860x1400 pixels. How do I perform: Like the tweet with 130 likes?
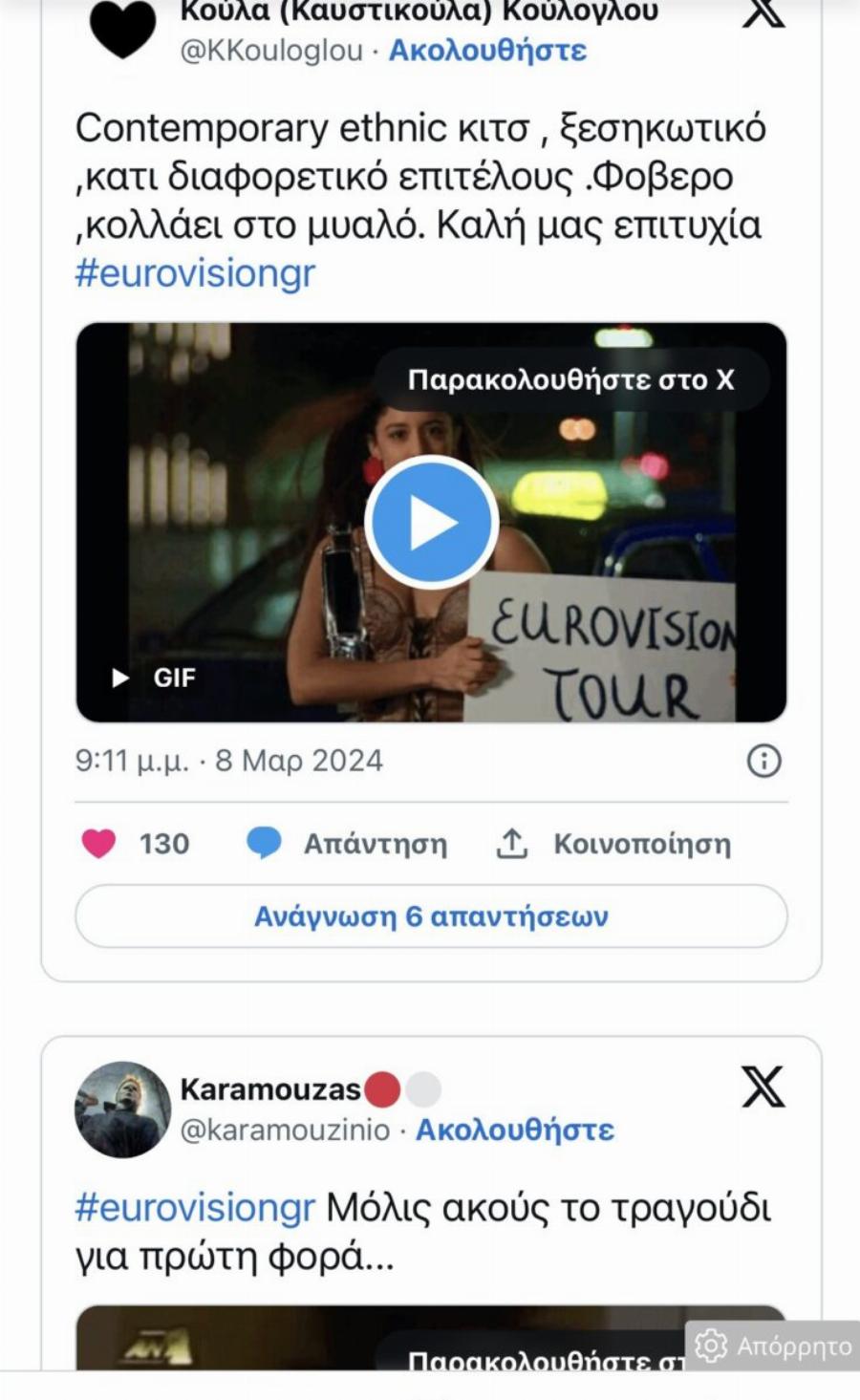click(99, 844)
